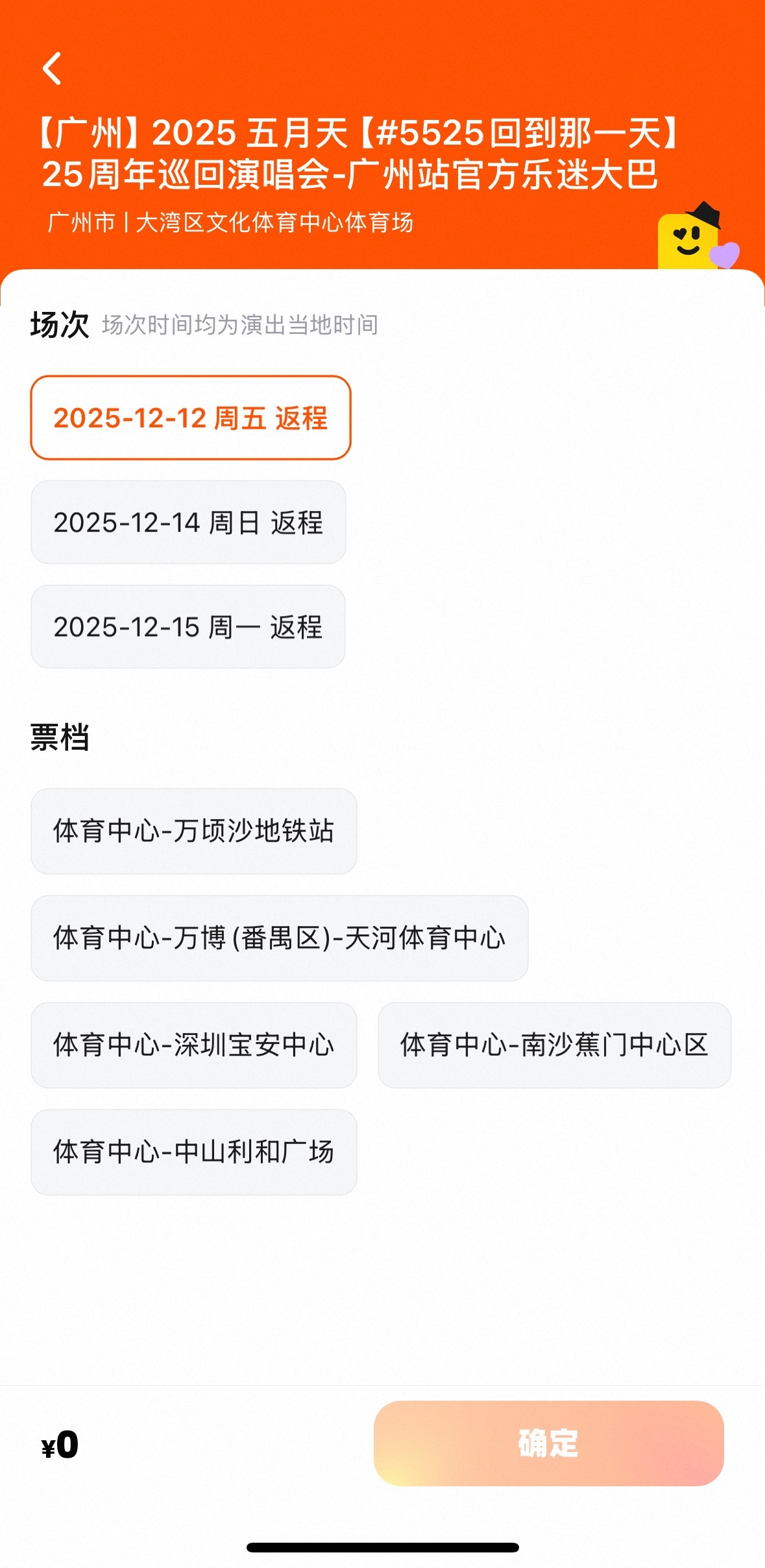Choose 体育中心-万博(番禺区)-天河体育中心 ticket
The image size is (765, 1568).
[279, 938]
